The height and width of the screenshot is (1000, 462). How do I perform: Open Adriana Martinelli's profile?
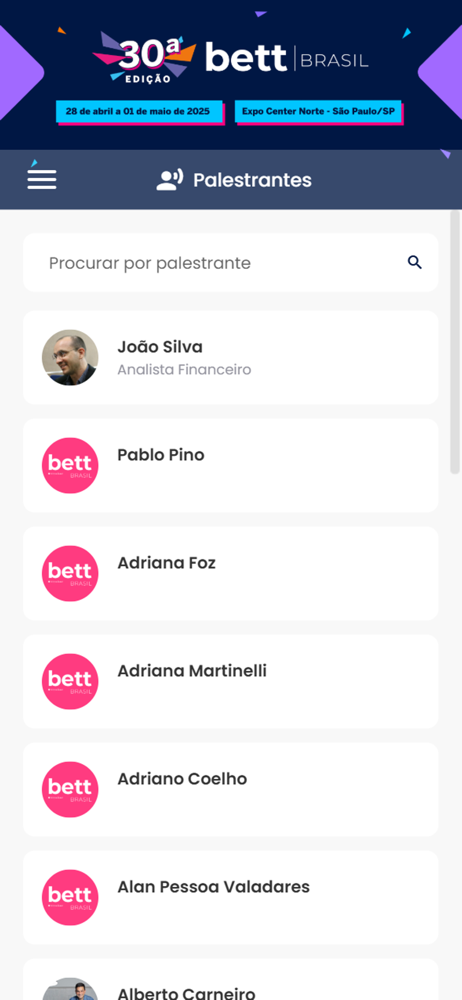pyautogui.click(x=230, y=681)
